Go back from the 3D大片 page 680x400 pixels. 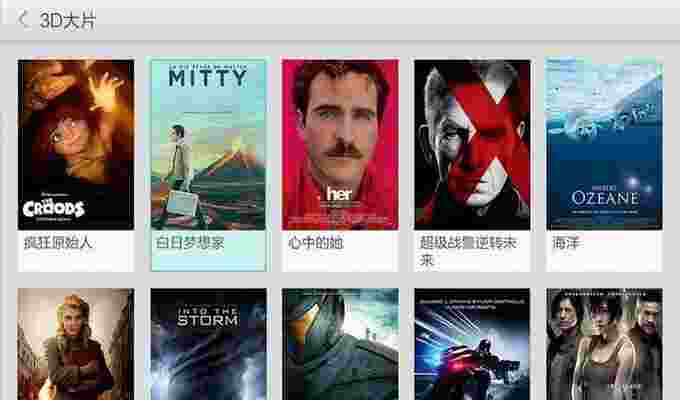click(23, 19)
